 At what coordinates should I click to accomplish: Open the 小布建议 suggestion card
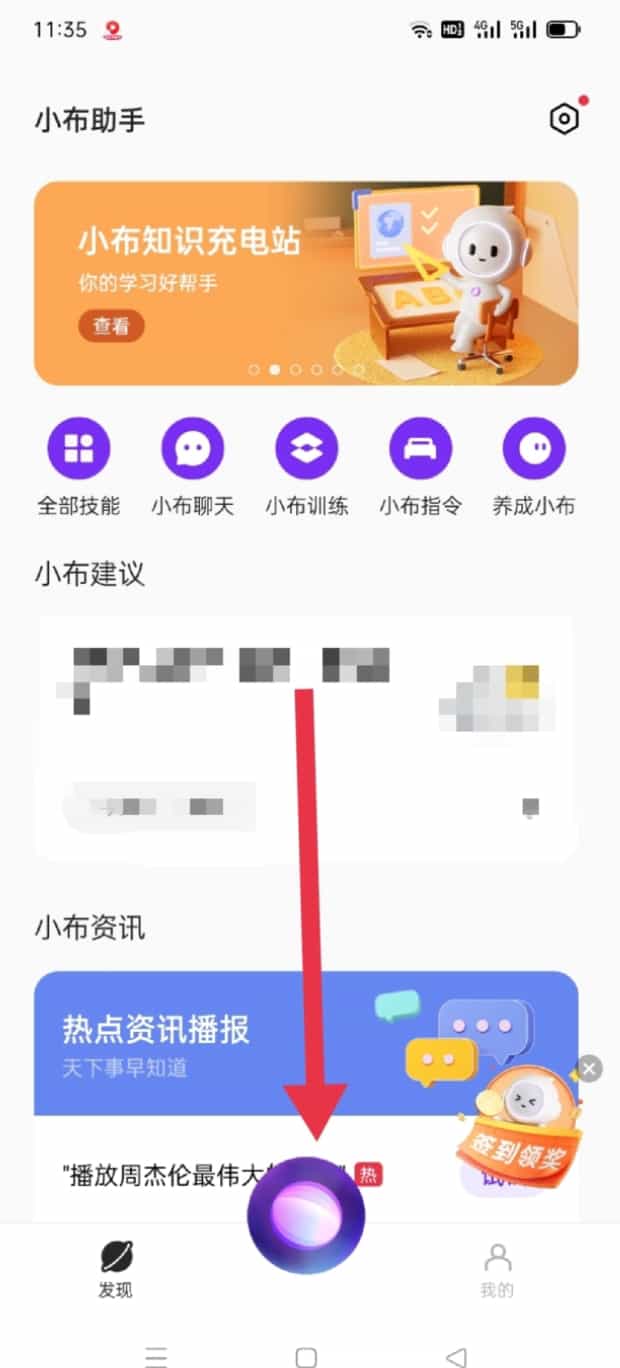pos(306,737)
